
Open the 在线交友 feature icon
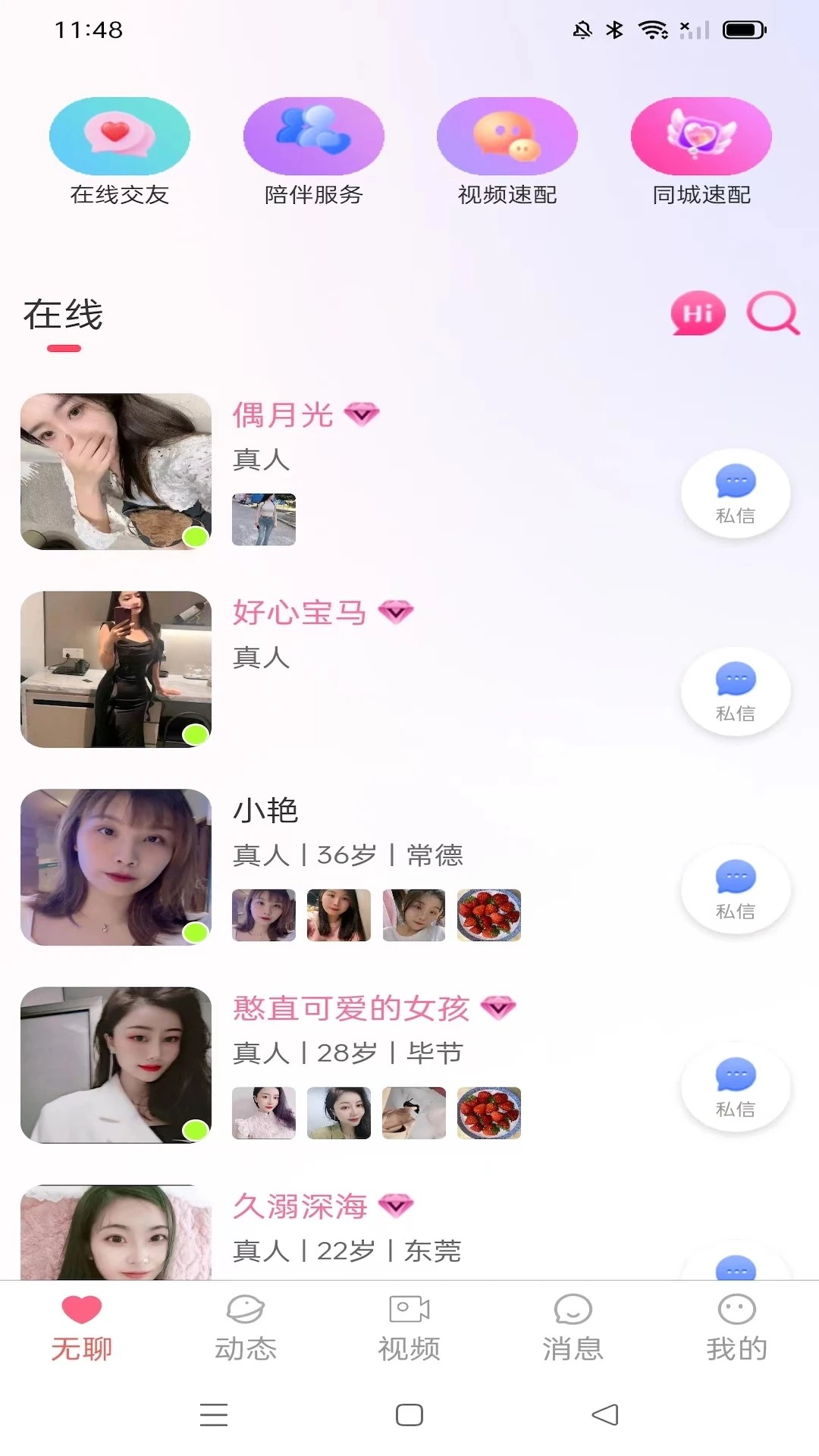(x=120, y=136)
